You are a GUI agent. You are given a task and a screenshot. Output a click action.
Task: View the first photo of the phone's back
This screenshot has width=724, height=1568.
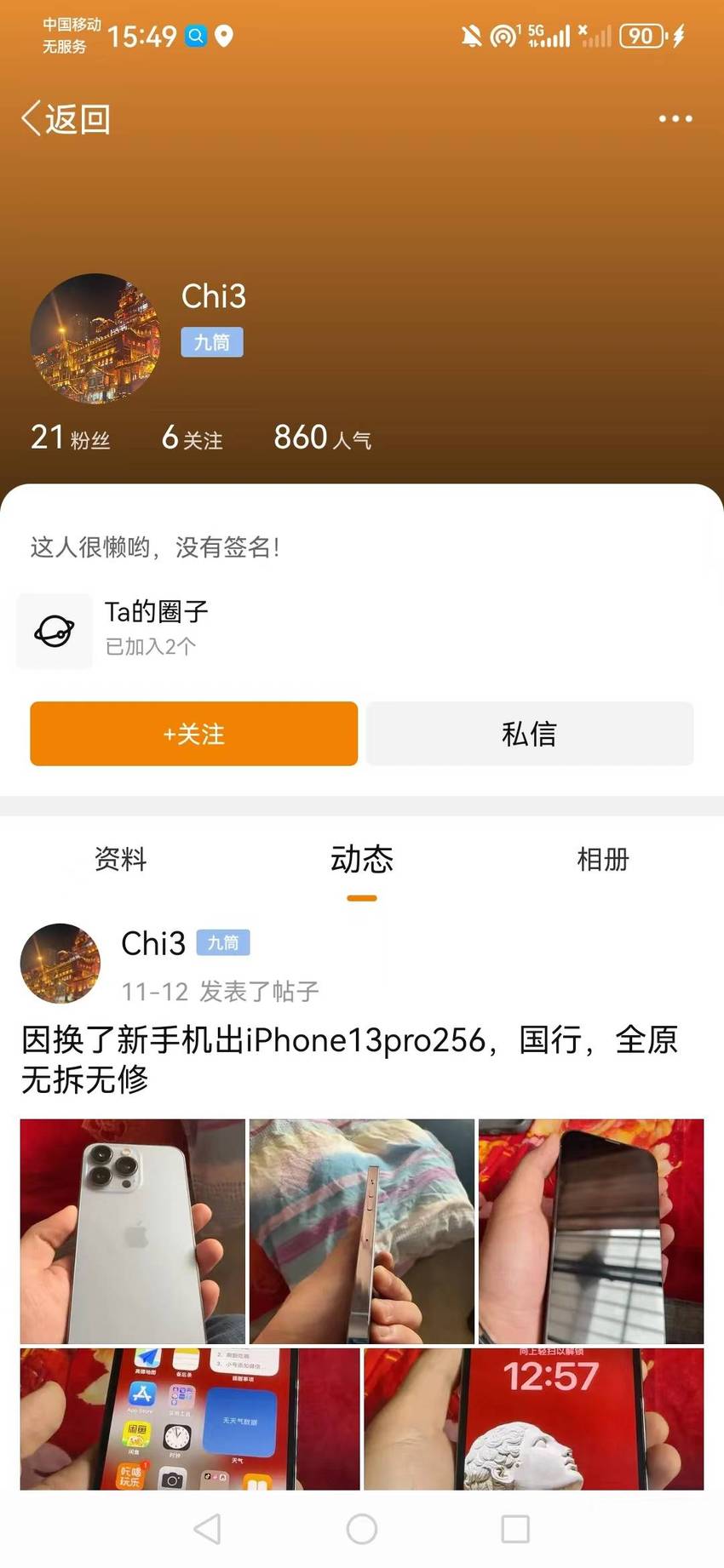[132, 1231]
